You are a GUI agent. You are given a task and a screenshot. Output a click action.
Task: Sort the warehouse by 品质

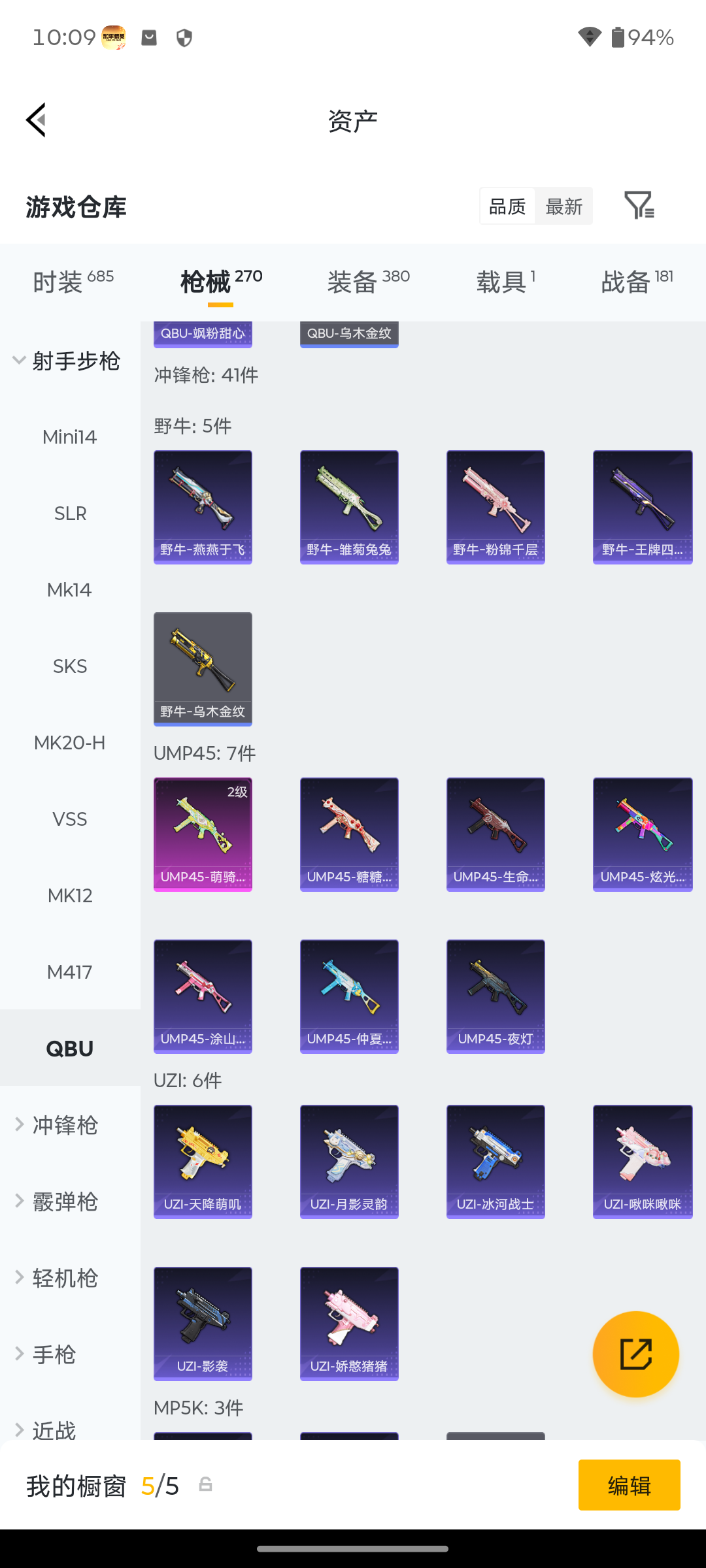click(507, 206)
